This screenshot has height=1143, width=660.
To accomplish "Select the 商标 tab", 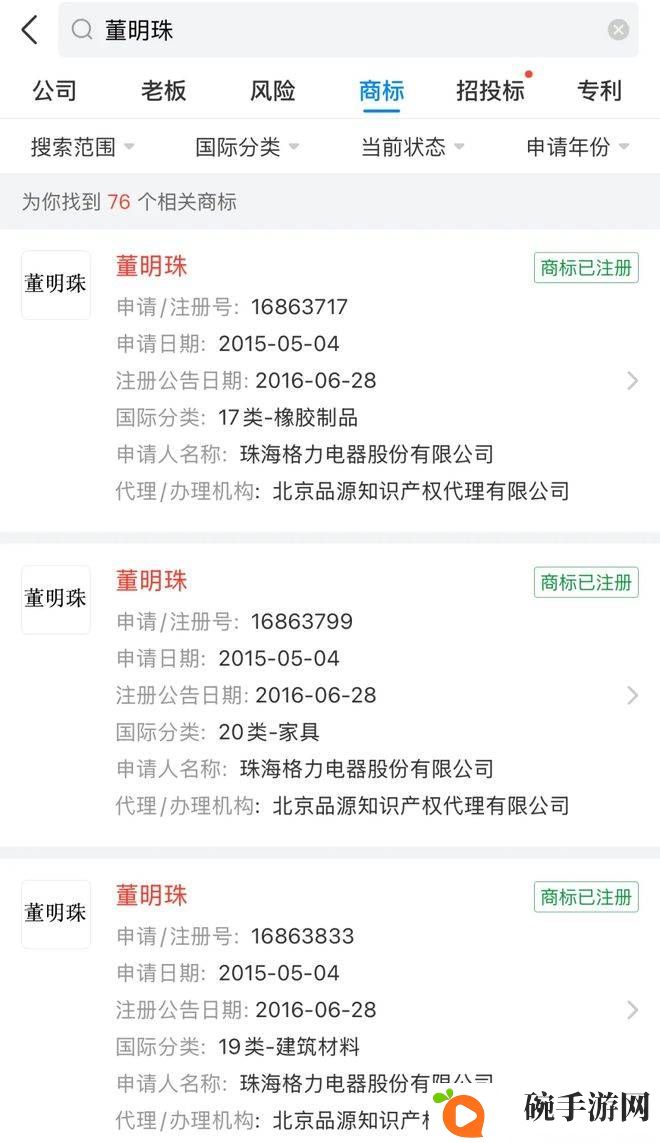I will [381, 91].
